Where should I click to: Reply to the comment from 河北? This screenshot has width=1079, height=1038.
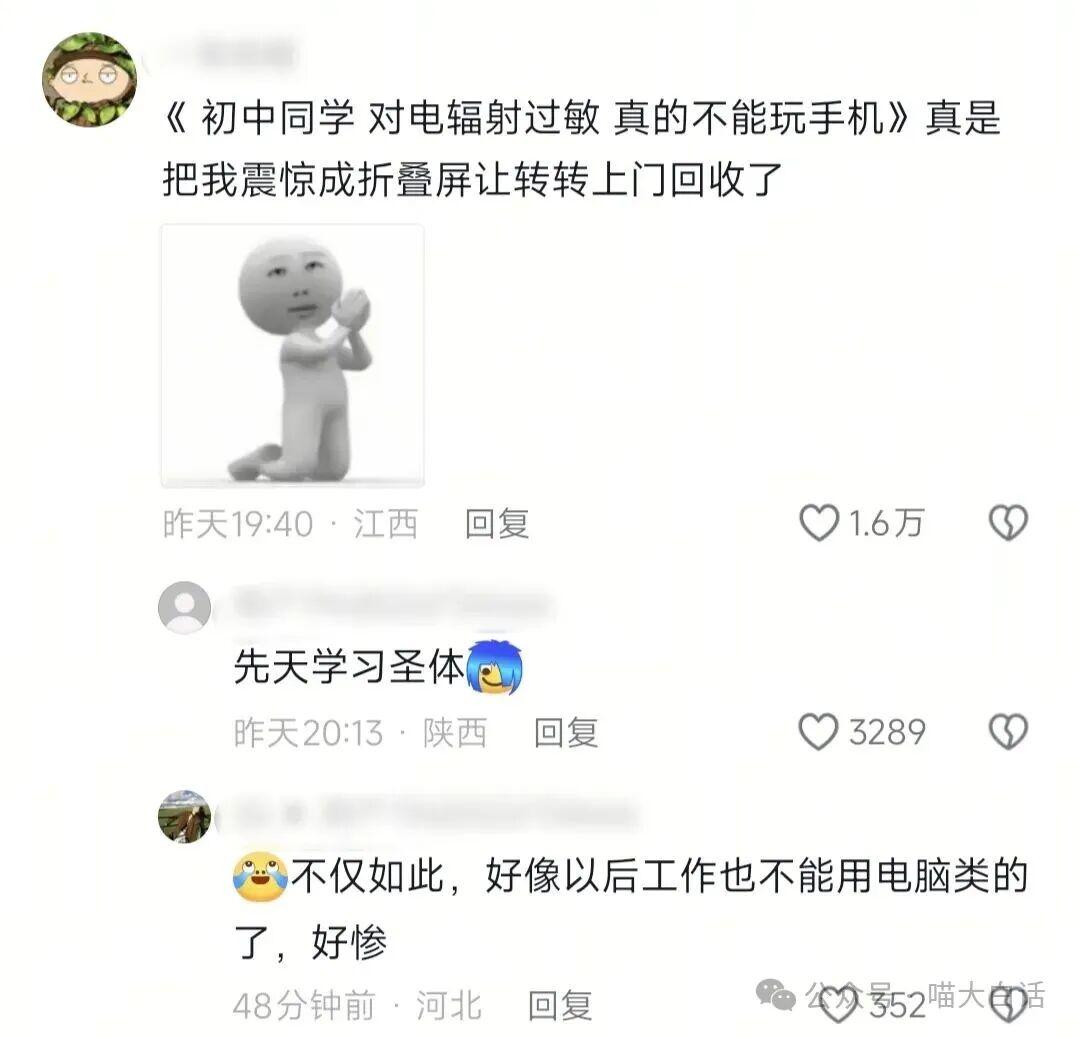tap(560, 1005)
